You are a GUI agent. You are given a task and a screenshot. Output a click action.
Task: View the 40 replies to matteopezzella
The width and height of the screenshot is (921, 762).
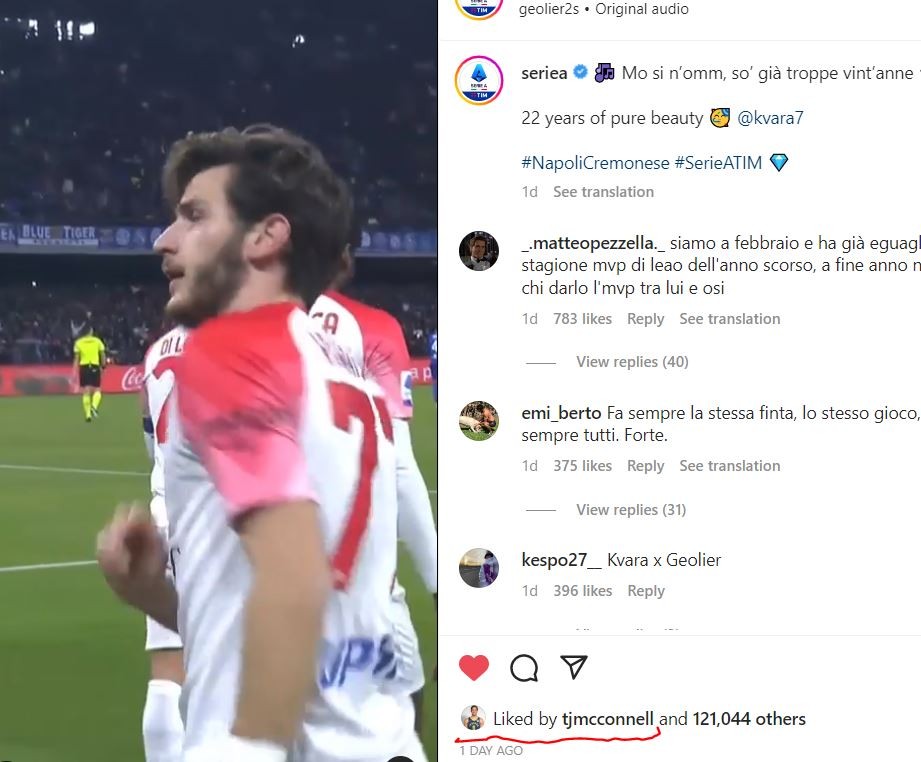click(632, 362)
